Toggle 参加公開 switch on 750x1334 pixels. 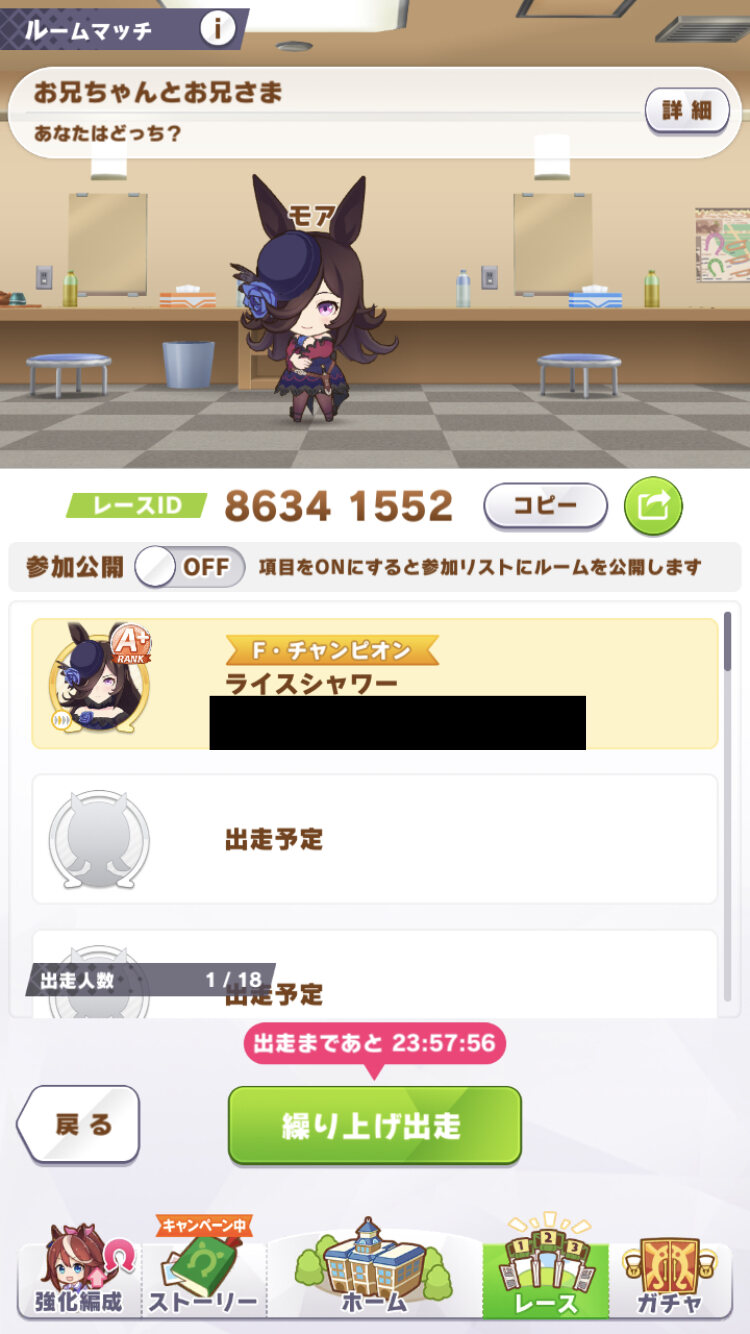tap(190, 567)
